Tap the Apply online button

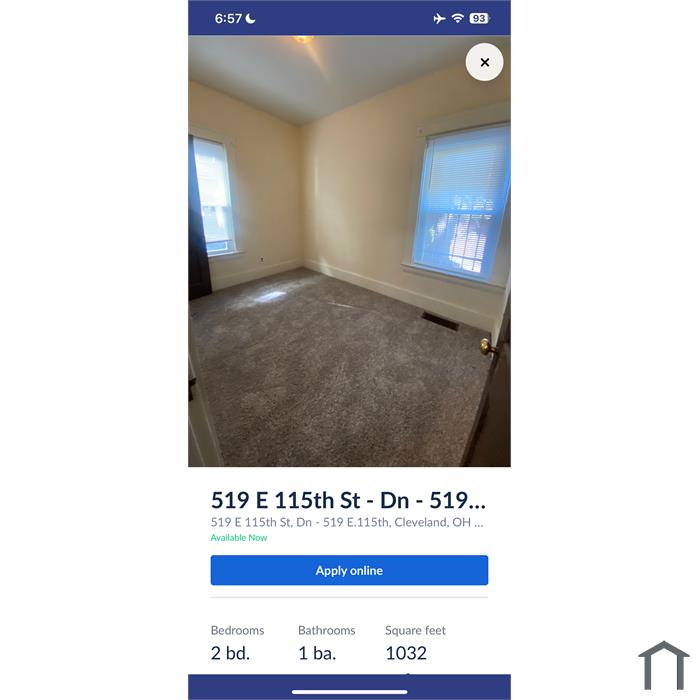click(349, 570)
